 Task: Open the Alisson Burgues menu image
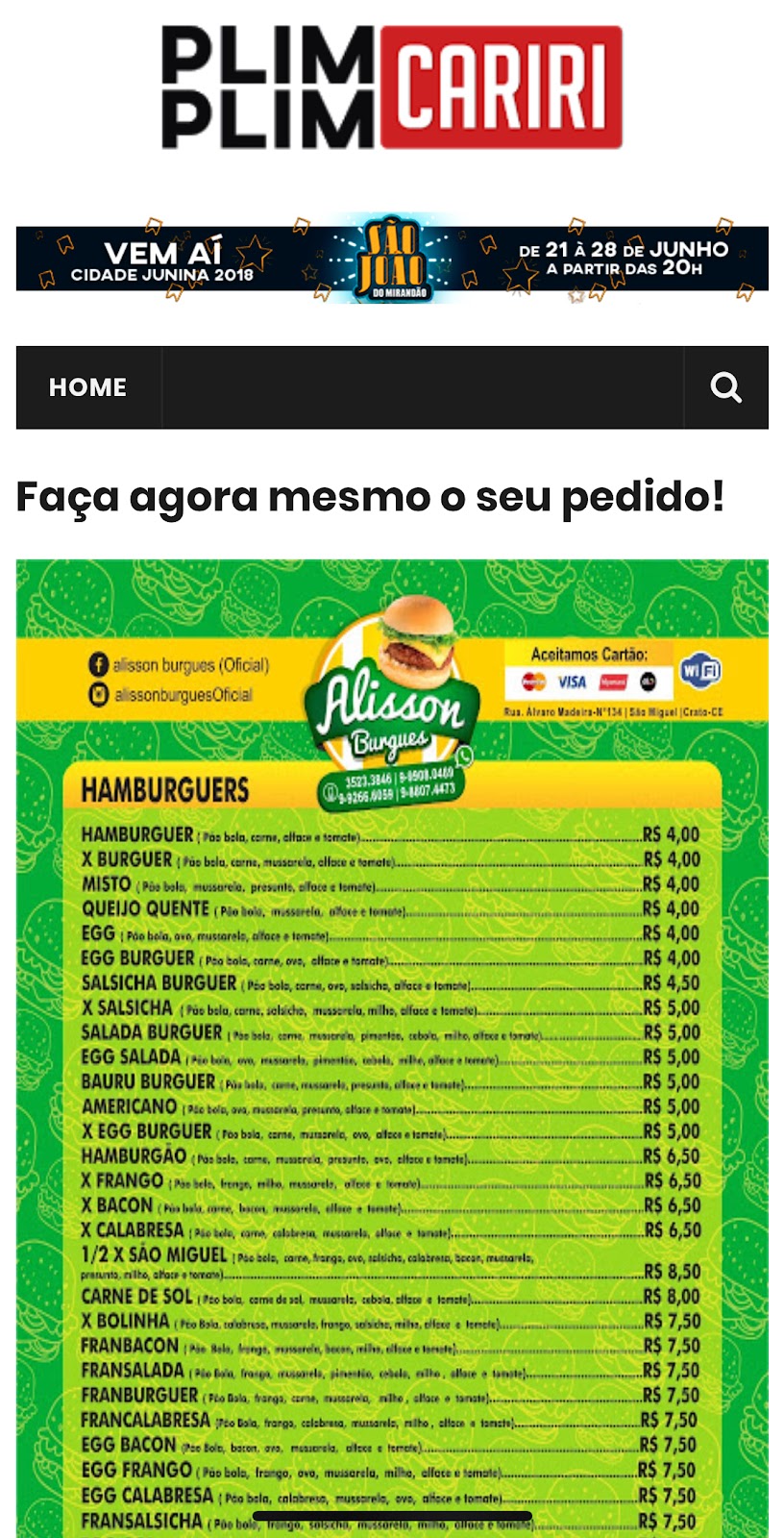tap(392, 1049)
